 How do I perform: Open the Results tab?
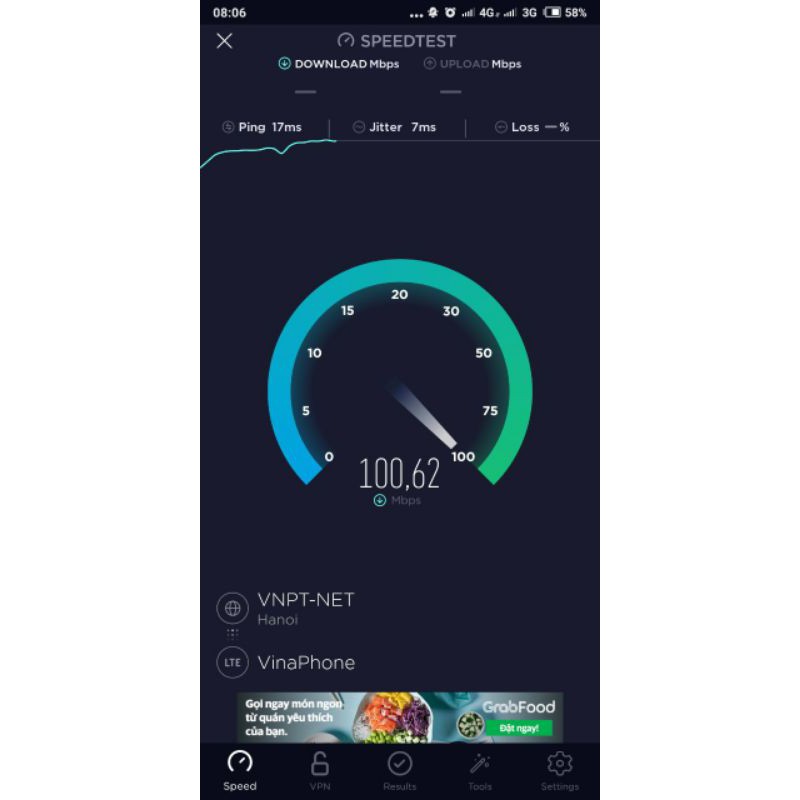pyautogui.click(x=400, y=770)
